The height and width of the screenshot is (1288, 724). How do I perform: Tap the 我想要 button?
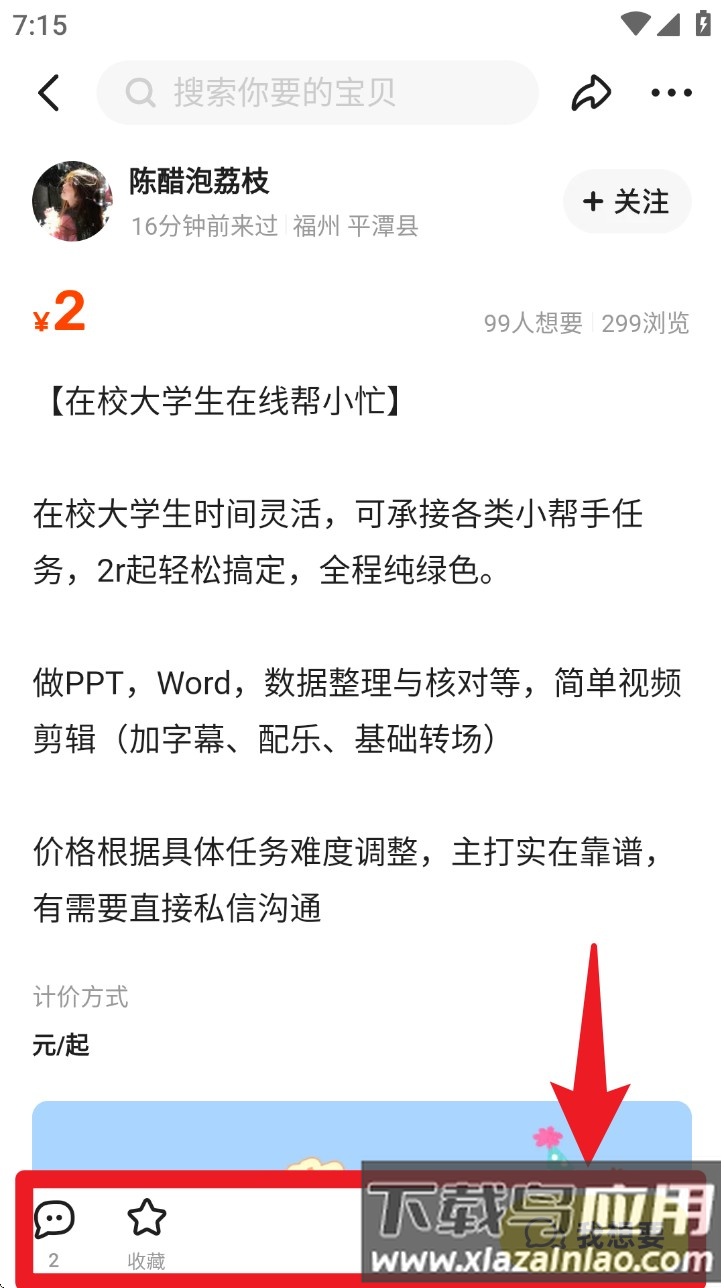tap(600, 1236)
